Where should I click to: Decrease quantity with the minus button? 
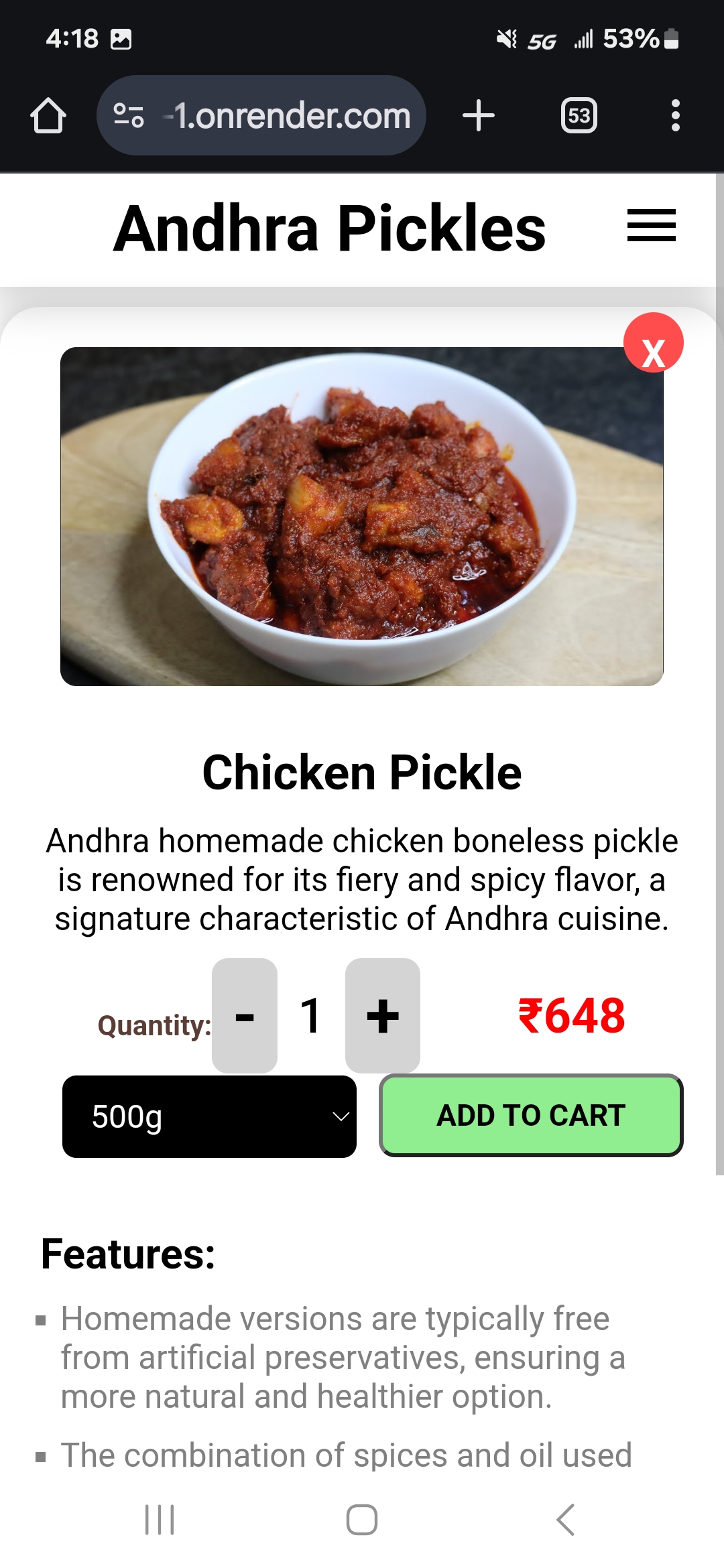[245, 1016]
